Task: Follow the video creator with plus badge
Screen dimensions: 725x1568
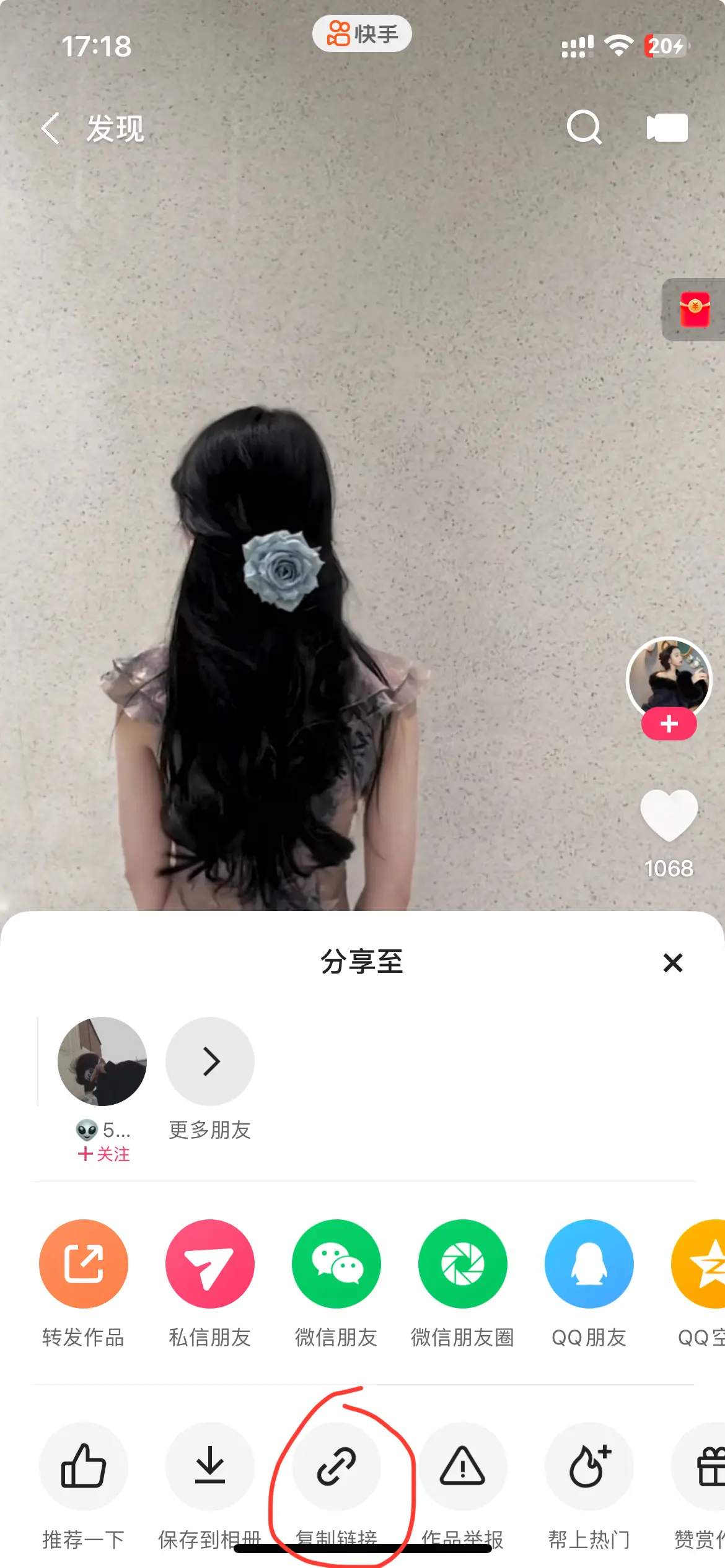Action: 669,724
